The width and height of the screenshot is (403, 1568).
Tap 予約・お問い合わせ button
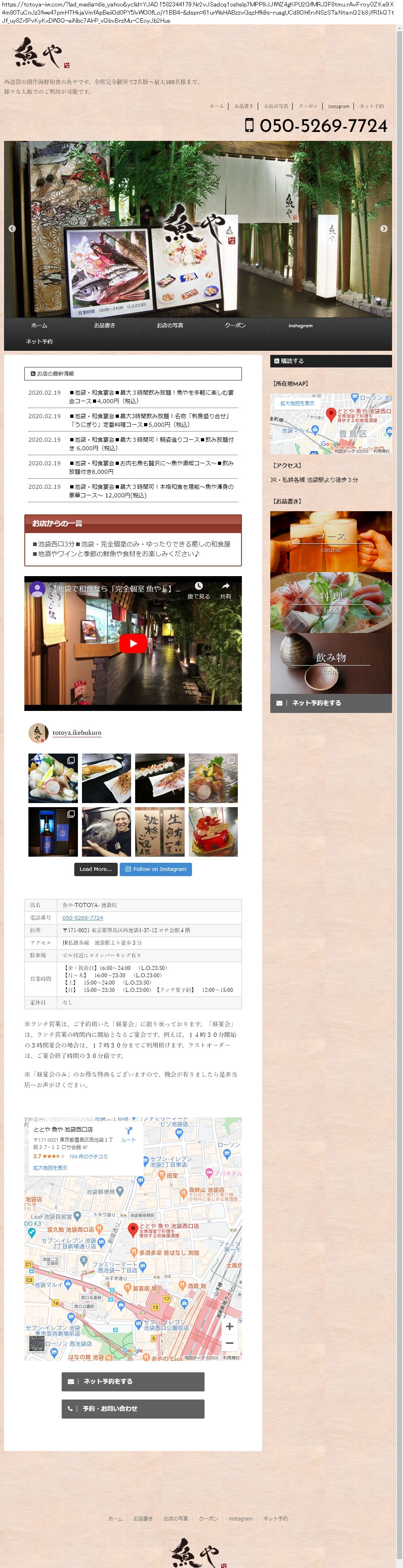(x=133, y=1408)
